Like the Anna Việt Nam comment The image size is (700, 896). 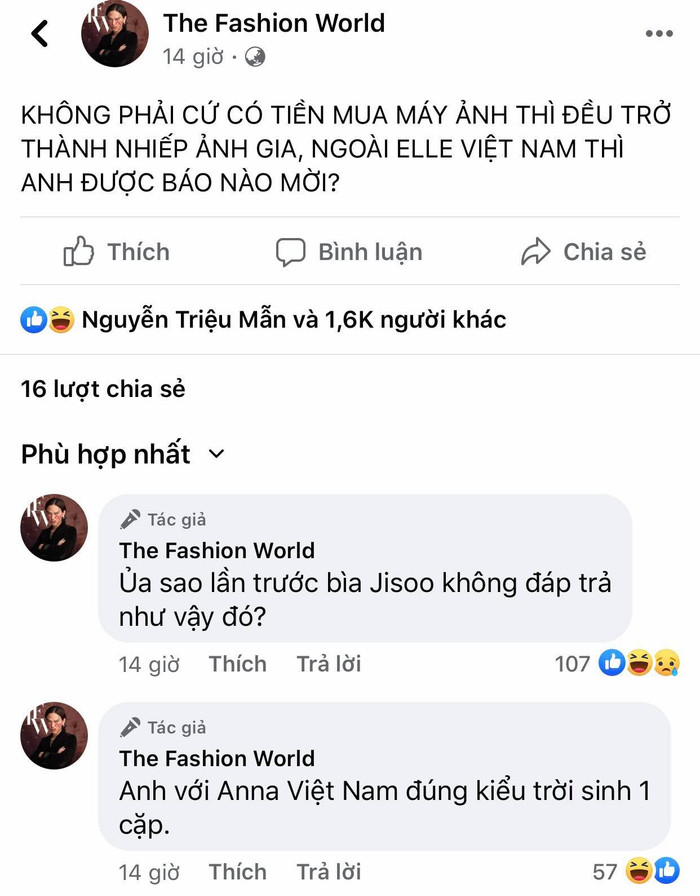coord(237,872)
